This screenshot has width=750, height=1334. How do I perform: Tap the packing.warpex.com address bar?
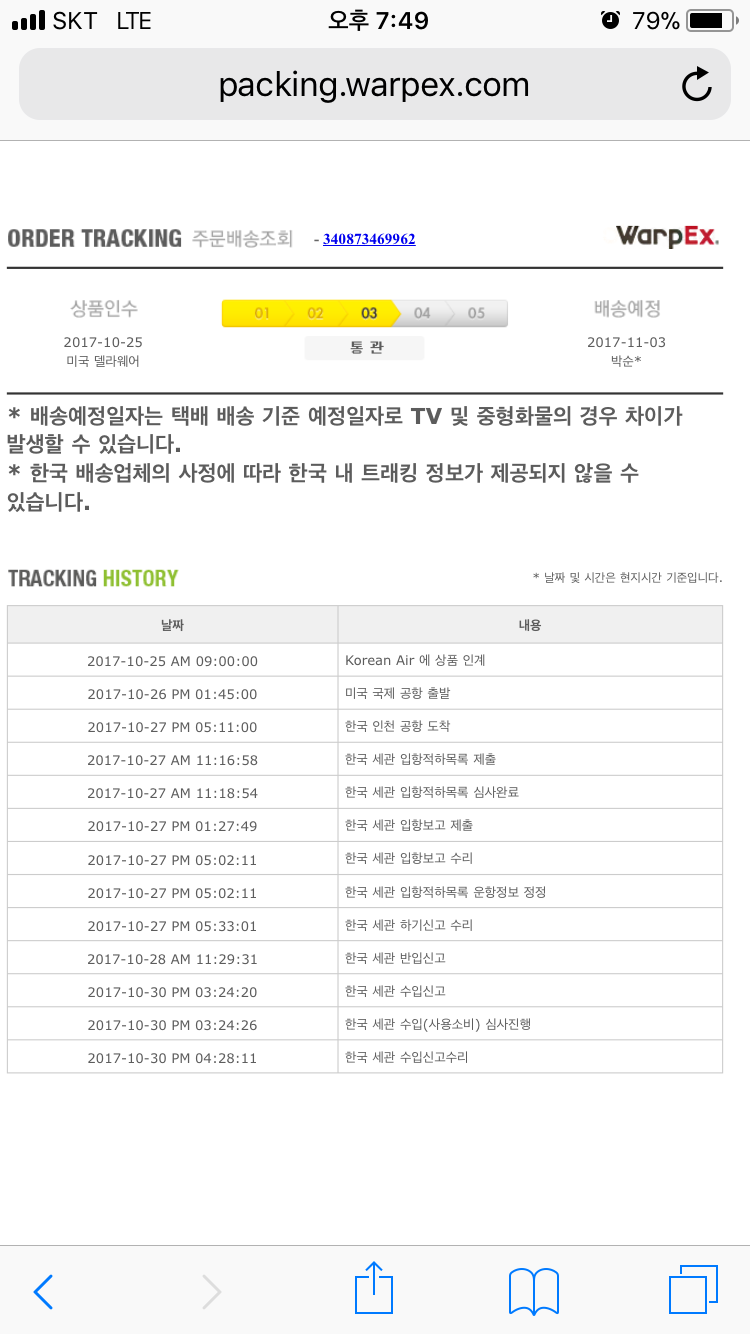point(374,85)
